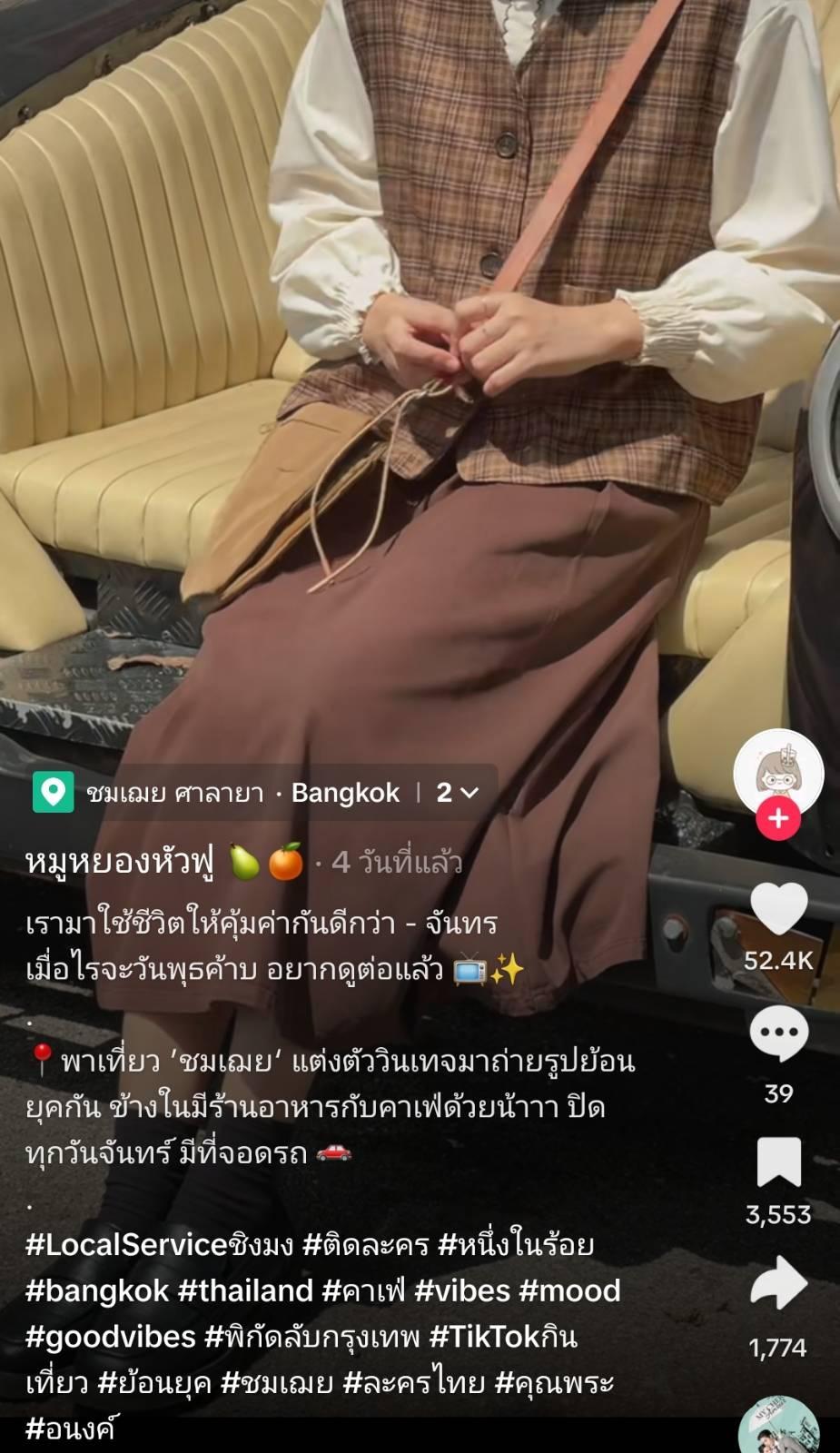Open the creator's profile avatar
Viewport: 840px width, 1453px height.
pos(778,774)
